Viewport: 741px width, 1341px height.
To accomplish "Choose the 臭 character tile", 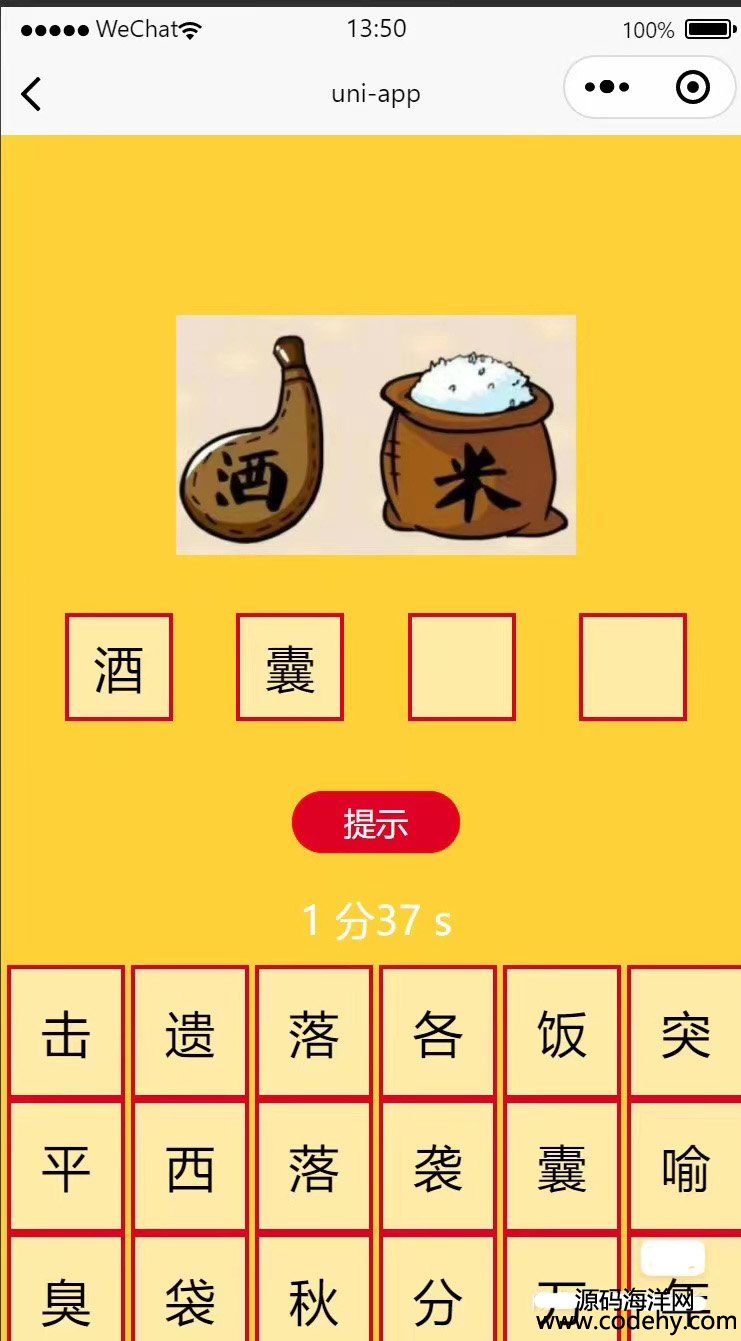I will point(66,1298).
